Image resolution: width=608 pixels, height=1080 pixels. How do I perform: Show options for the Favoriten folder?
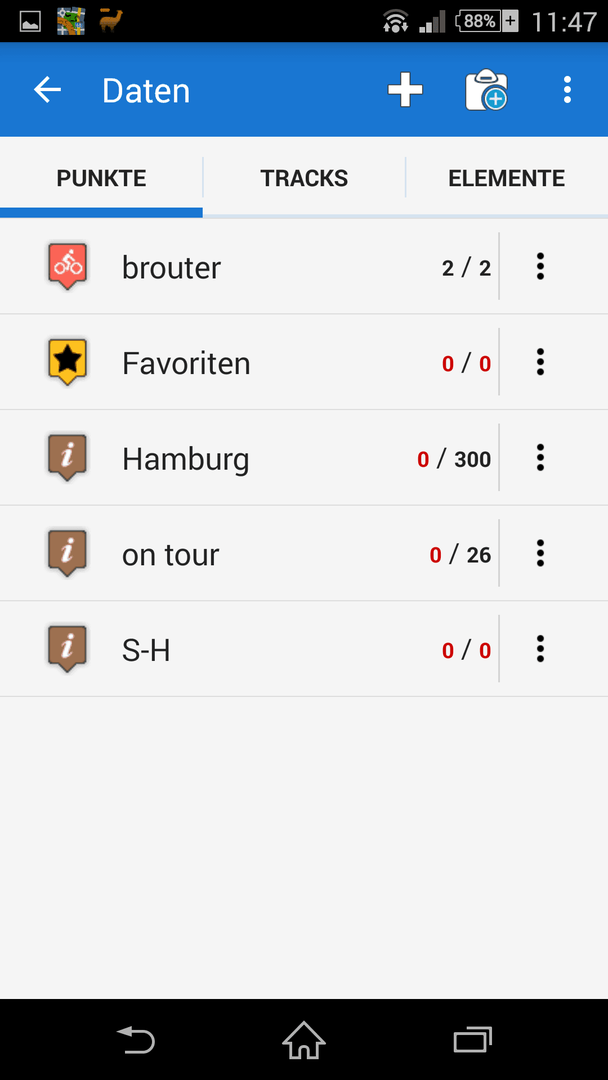pos(541,362)
